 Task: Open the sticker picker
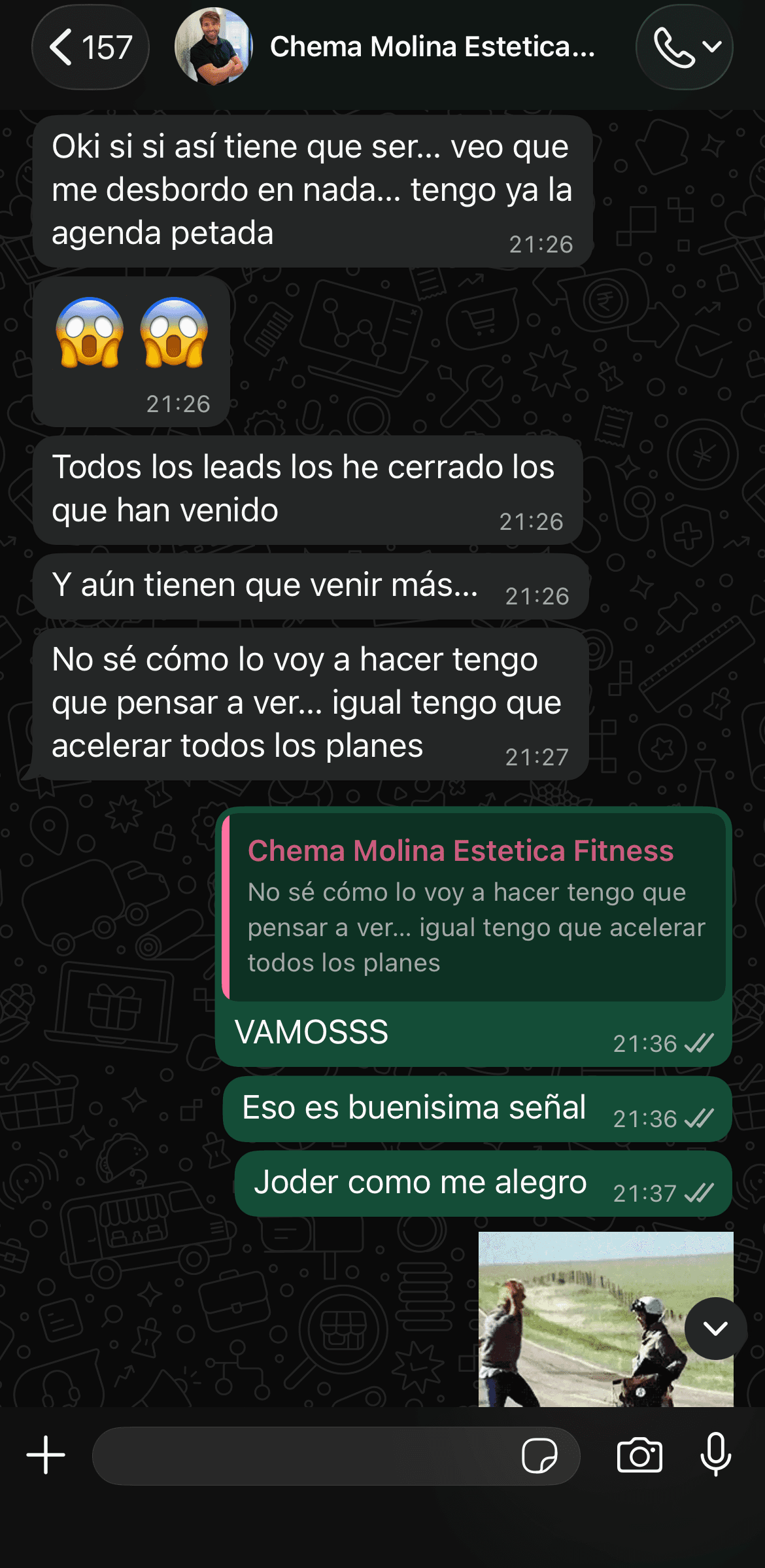tap(539, 1455)
